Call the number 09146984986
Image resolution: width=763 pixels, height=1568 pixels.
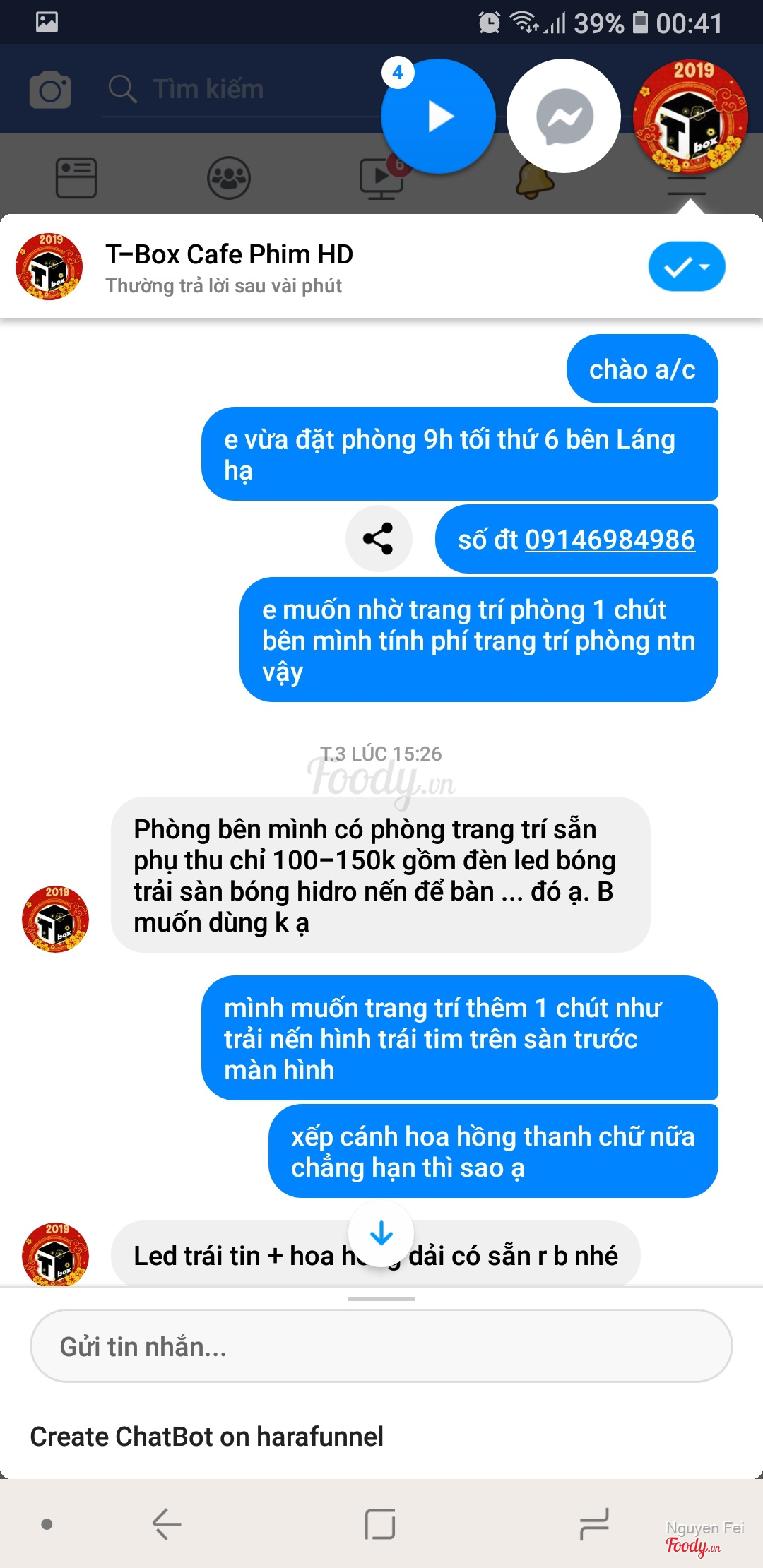(x=610, y=540)
